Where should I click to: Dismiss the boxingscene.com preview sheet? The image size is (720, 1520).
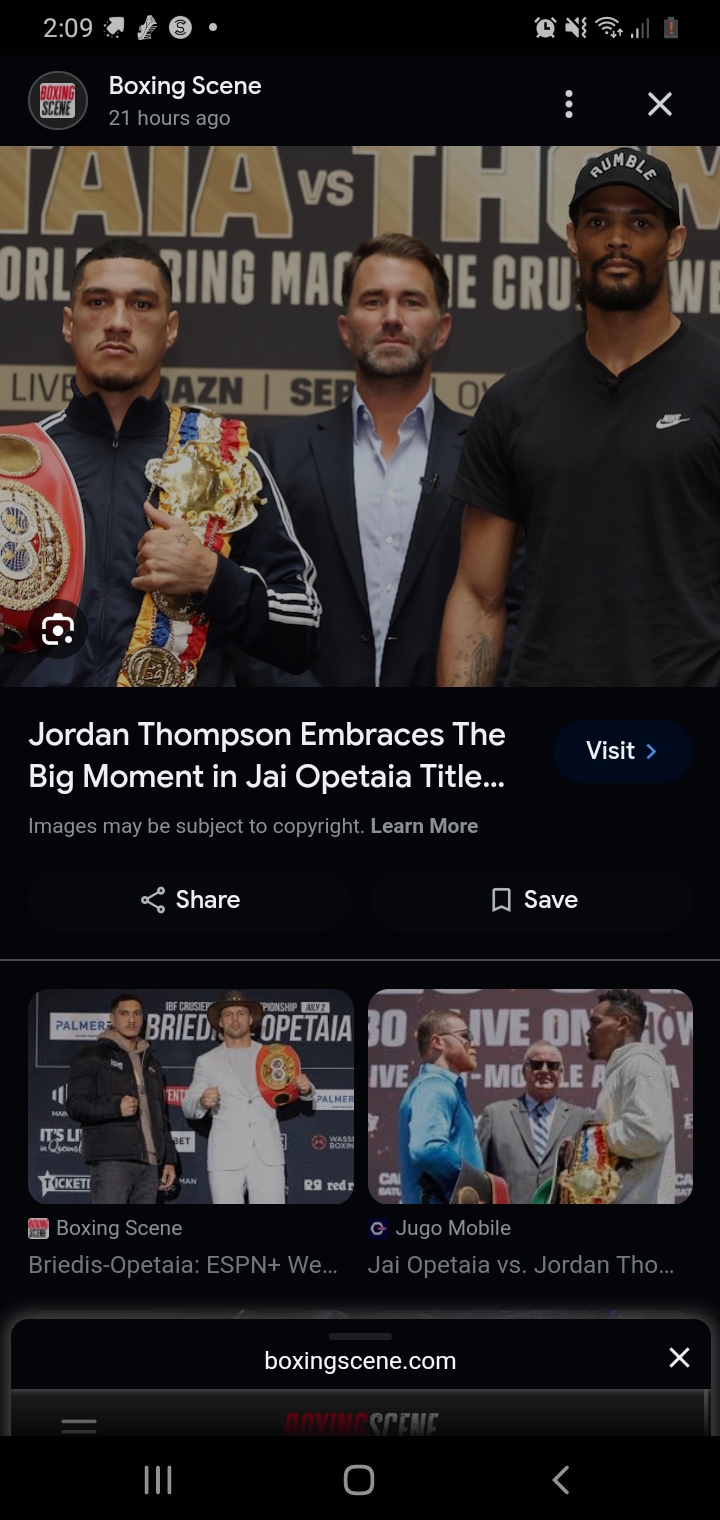(679, 1357)
